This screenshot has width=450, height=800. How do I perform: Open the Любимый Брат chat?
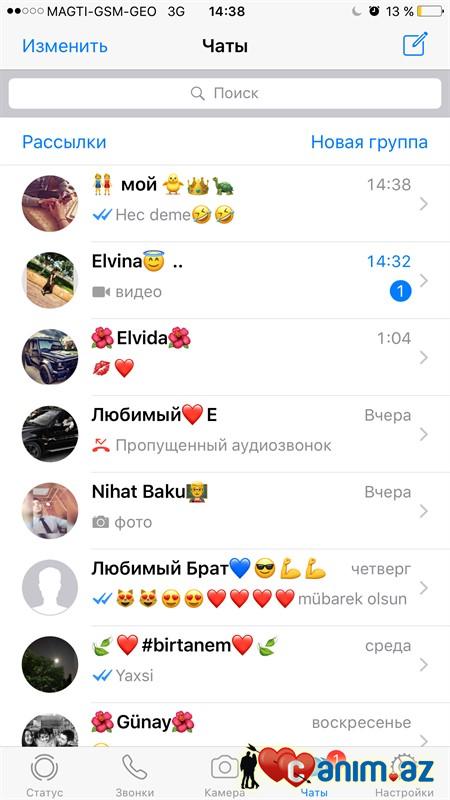(x=225, y=588)
